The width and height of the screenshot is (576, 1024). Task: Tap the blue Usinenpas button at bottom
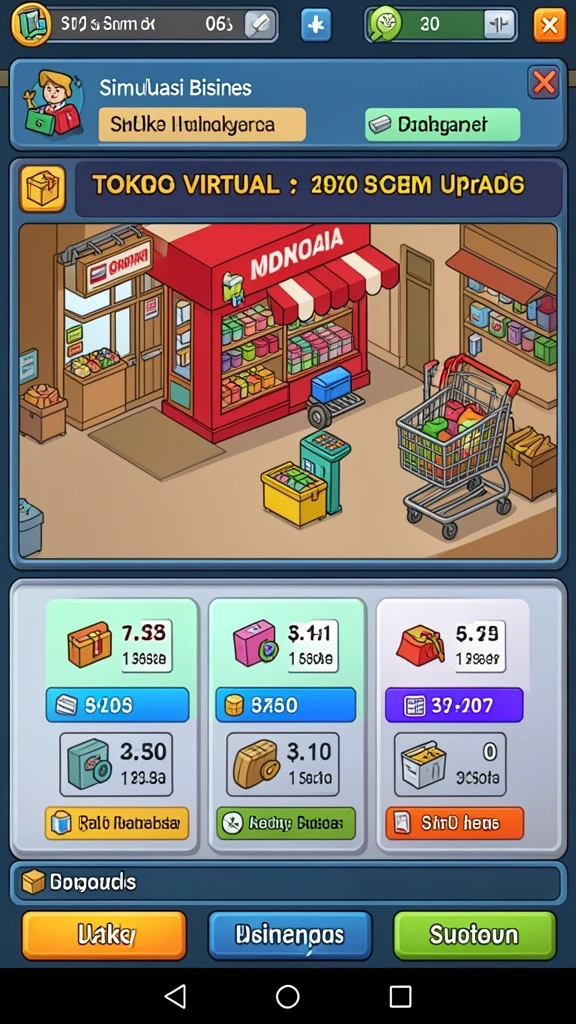(x=290, y=935)
